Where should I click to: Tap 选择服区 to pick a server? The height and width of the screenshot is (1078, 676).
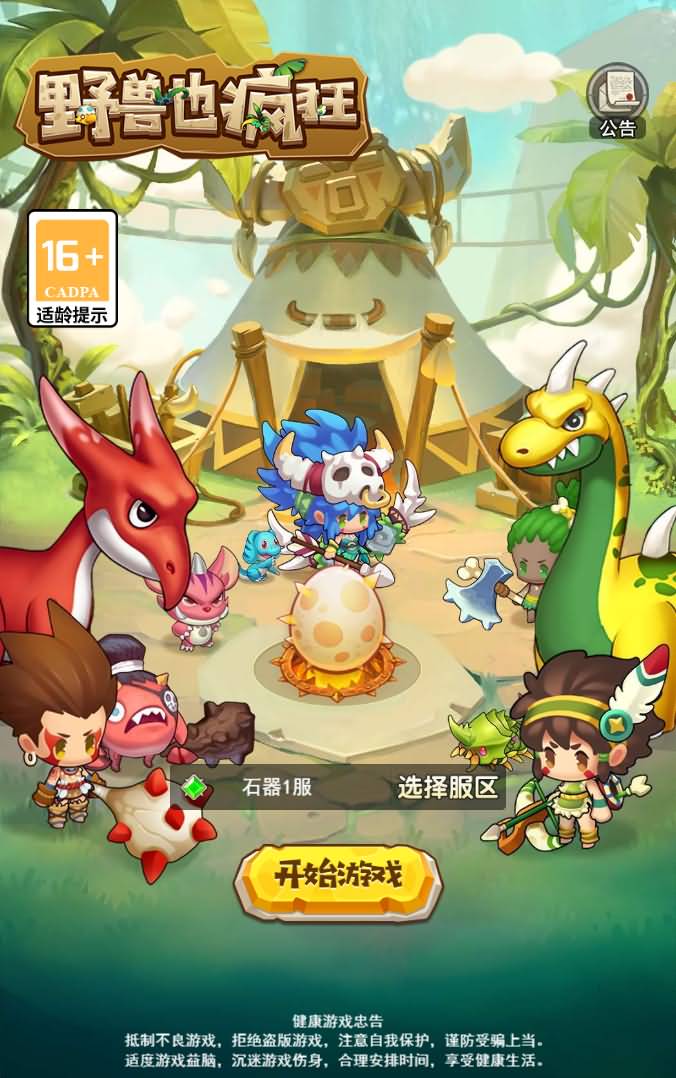click(447, 787)
